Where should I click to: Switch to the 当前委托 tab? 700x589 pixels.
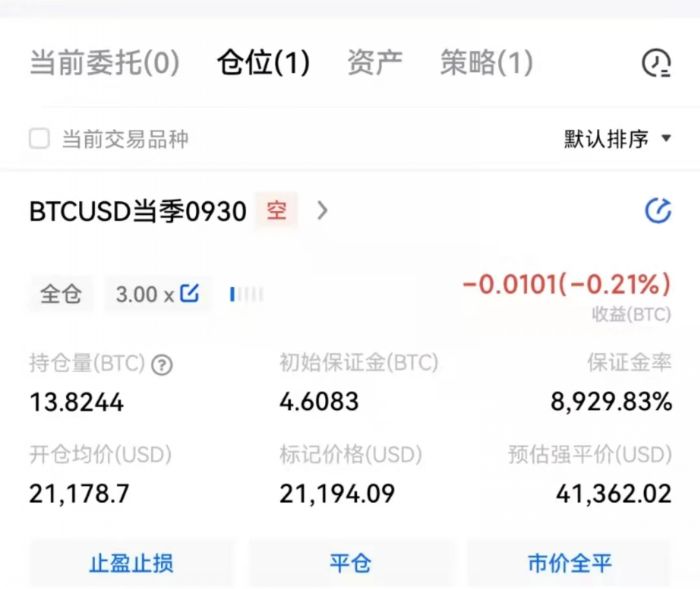pyautogui.click(x=104, y=63)
